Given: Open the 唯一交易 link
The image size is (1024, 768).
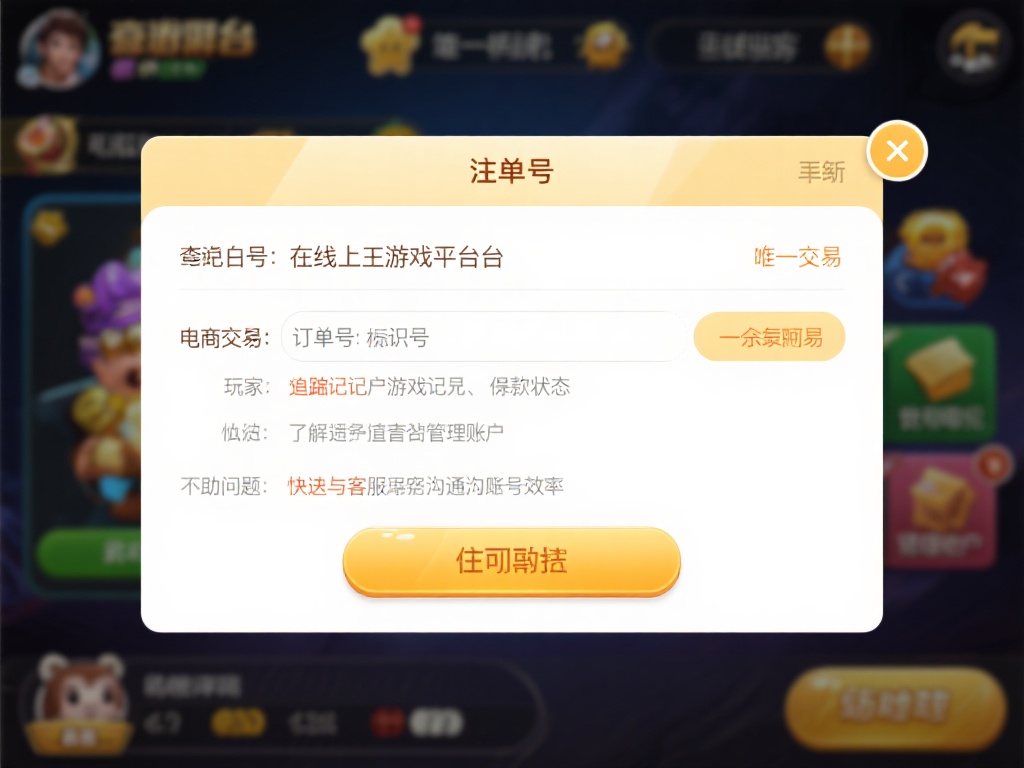Looking at the screenshot, I should coord(797,257).
